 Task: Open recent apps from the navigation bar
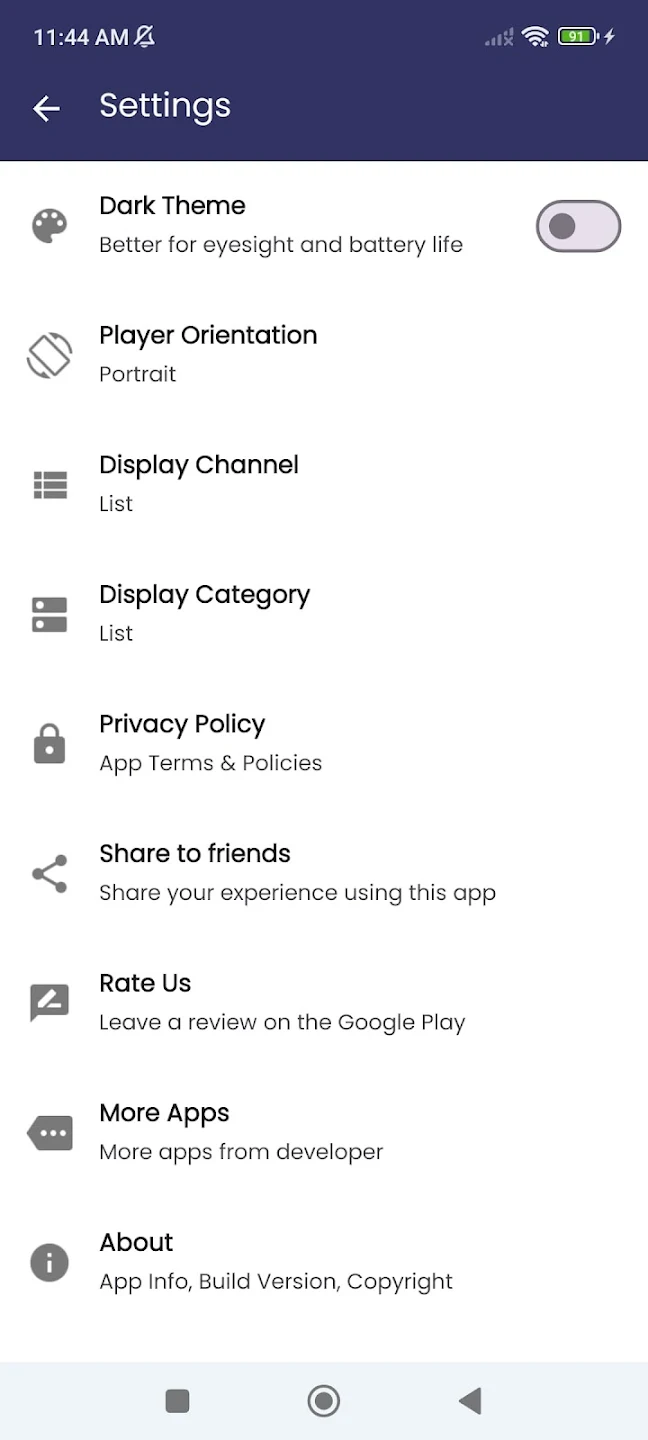click(177, 1401)
